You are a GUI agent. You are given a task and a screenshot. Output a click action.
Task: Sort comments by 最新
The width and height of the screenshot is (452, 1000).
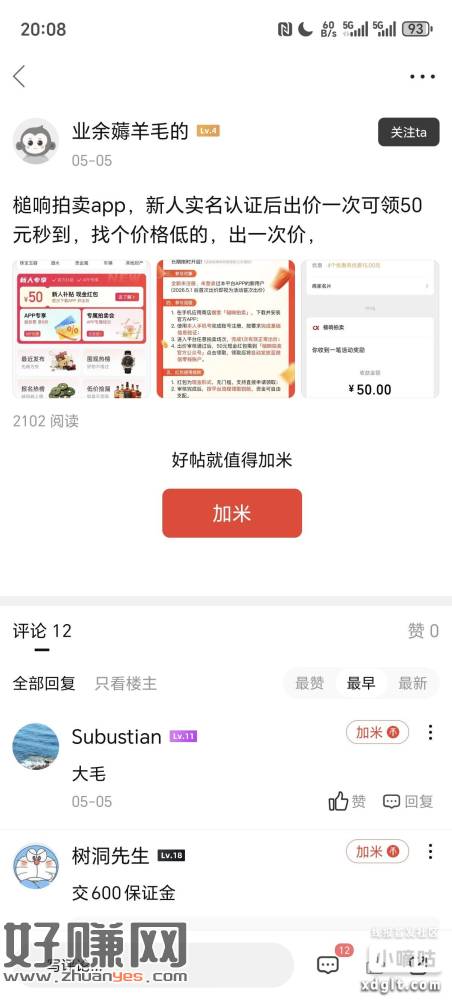point(412,684)
